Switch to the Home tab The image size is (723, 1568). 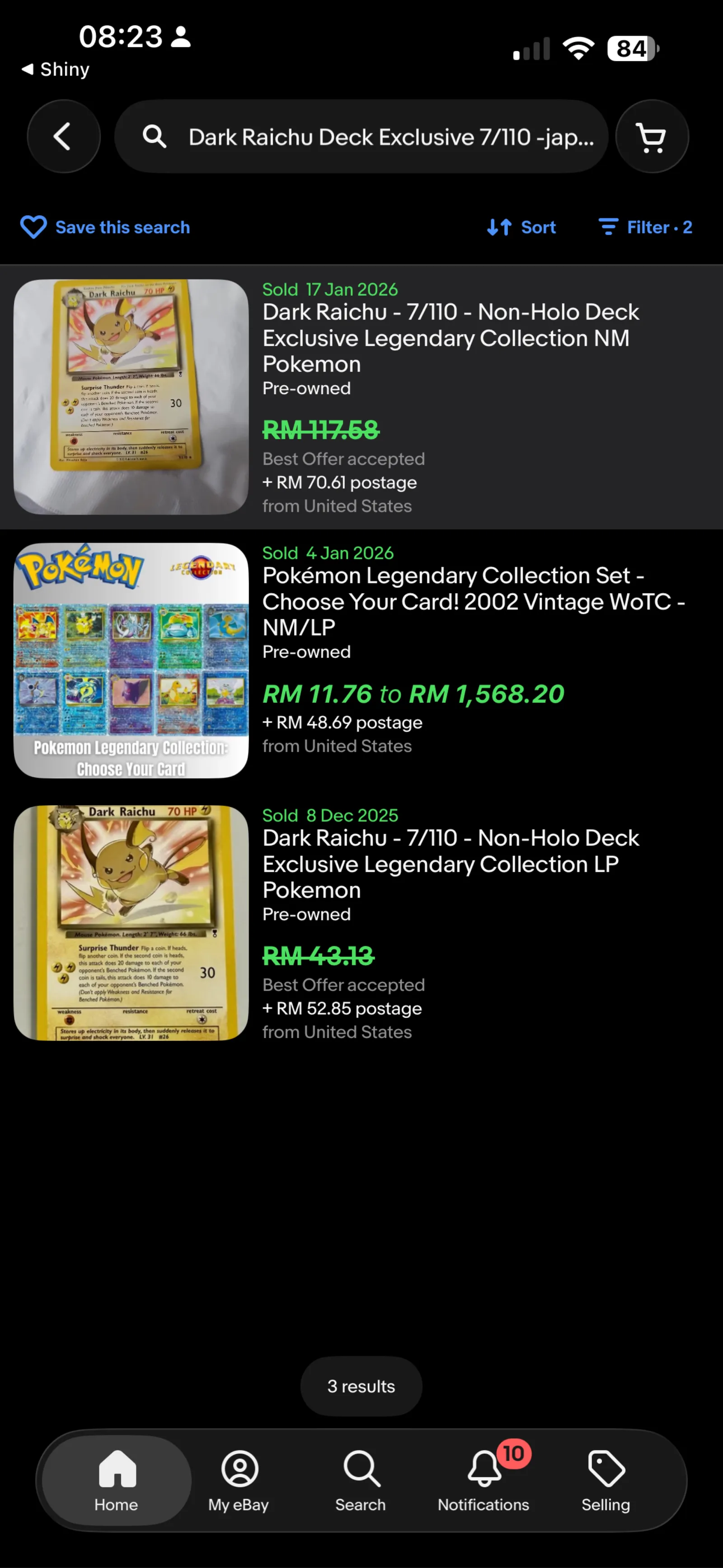(x=116, y=1480)
